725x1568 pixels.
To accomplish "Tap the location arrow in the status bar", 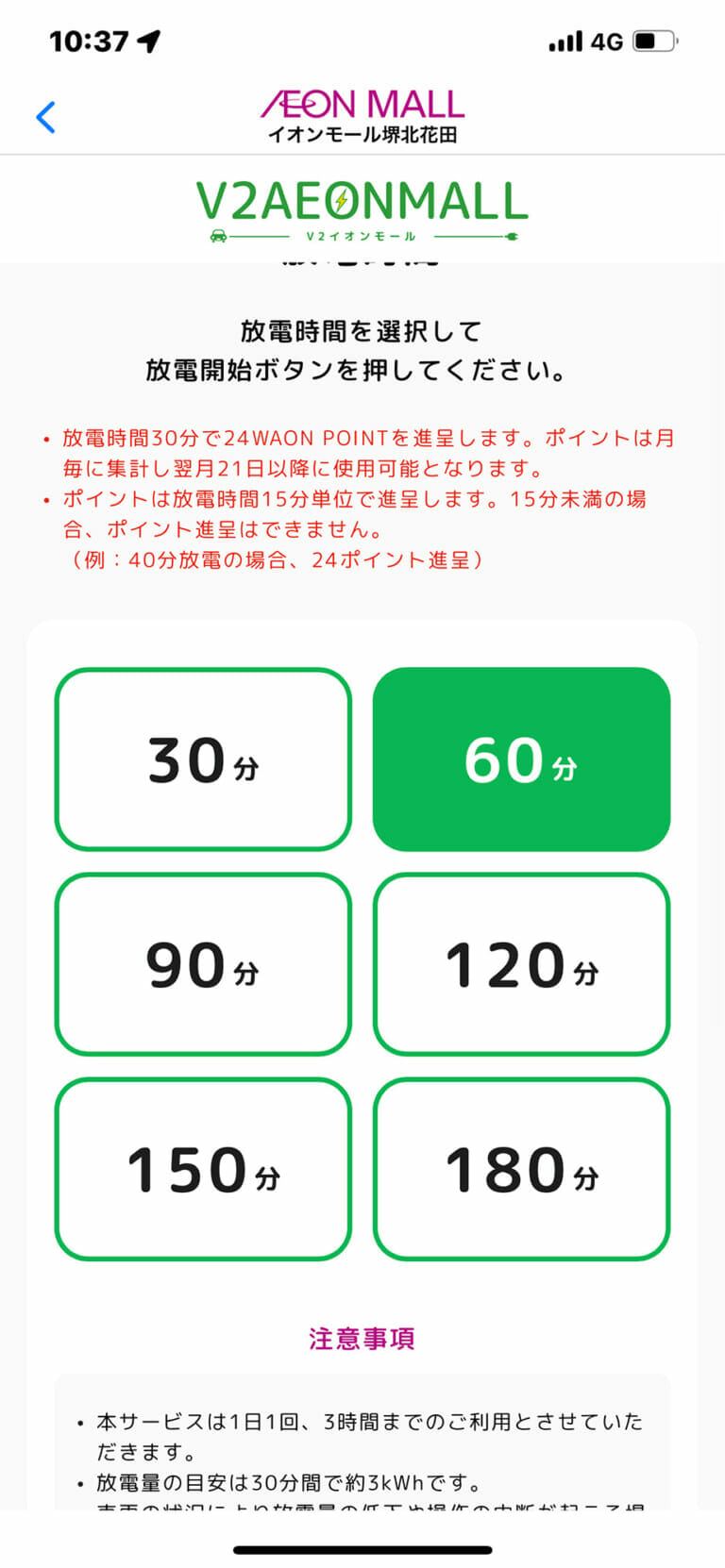I will (149, 42).
